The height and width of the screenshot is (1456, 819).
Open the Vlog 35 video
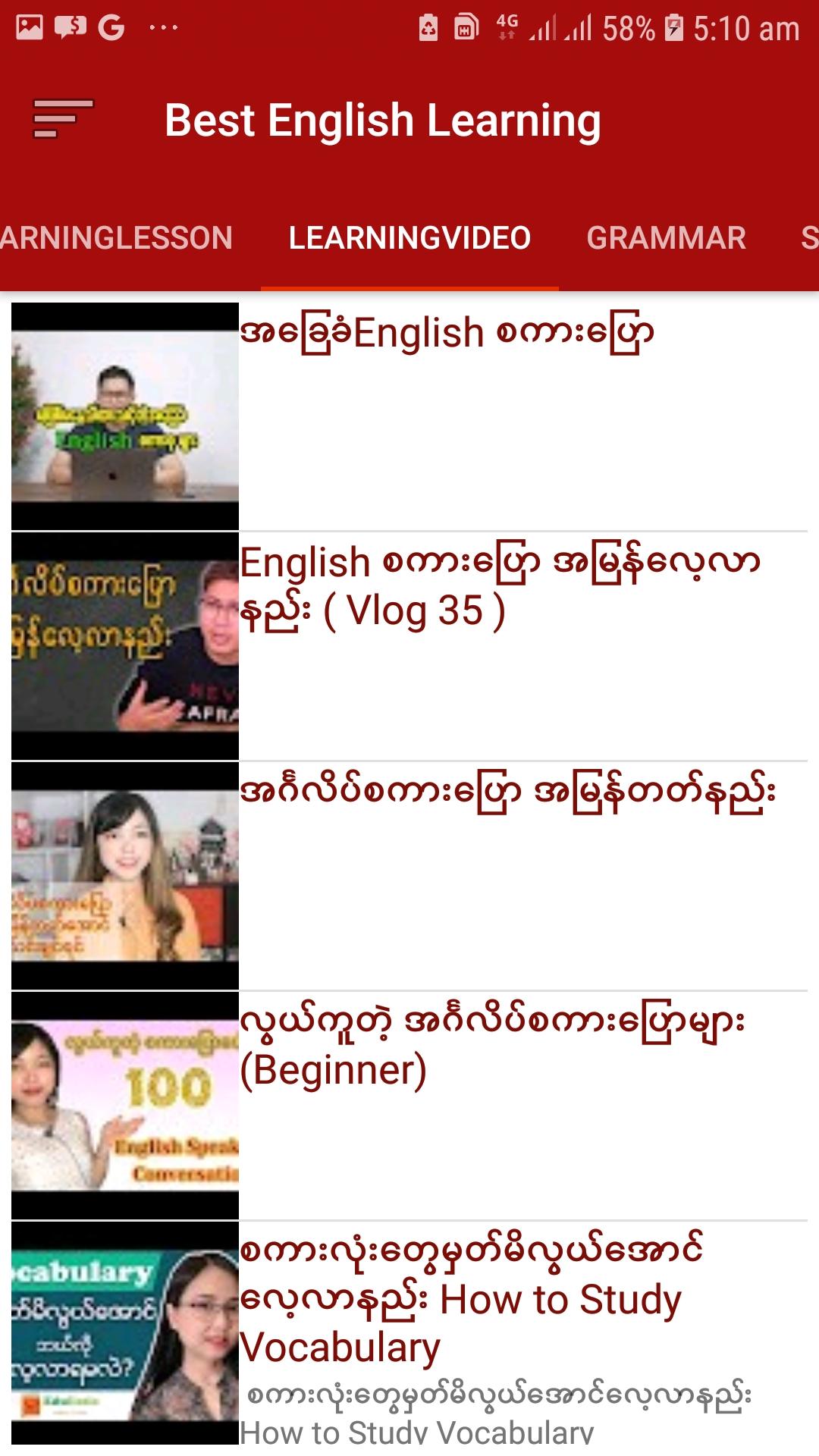499,586
